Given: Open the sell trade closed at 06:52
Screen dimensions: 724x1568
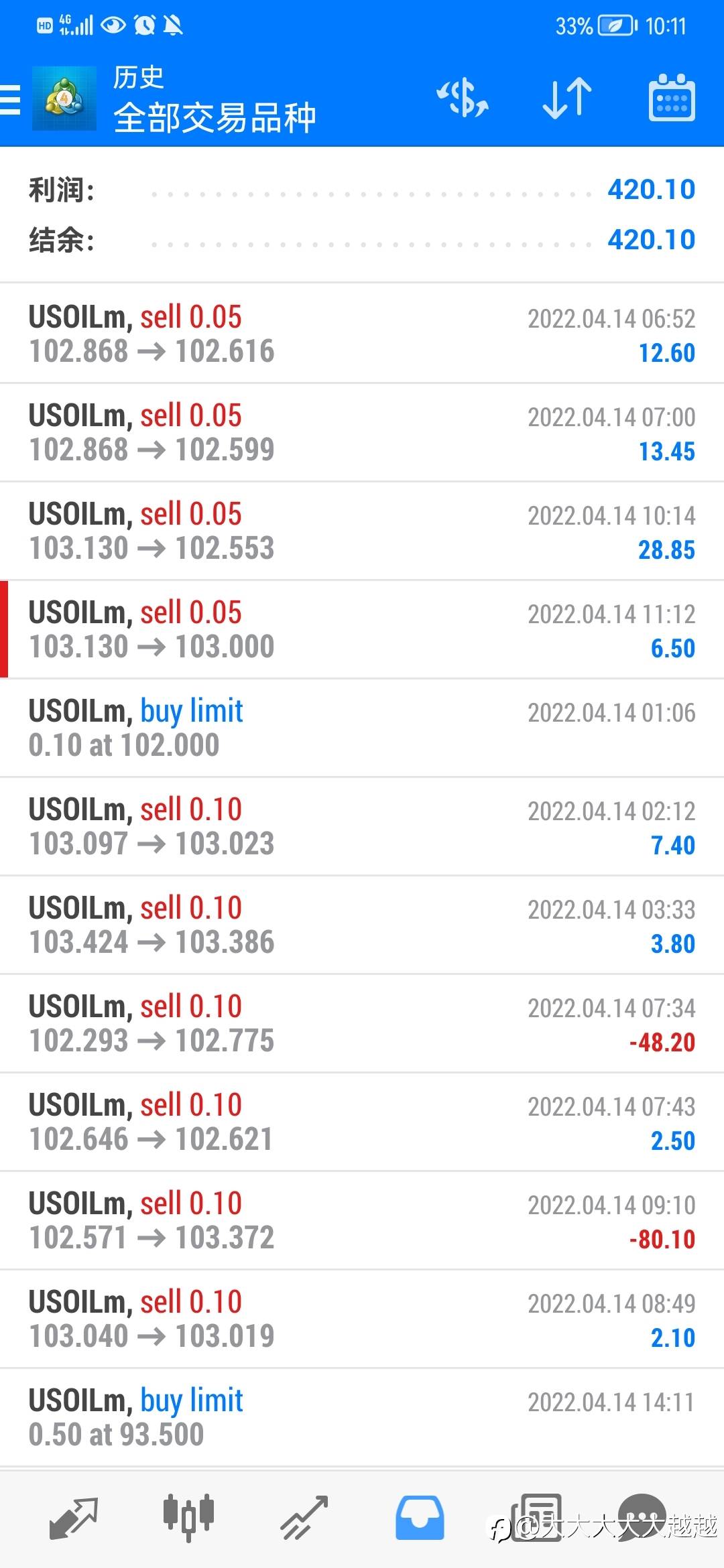Looking at the screenshot, I should tap(362, 334).
